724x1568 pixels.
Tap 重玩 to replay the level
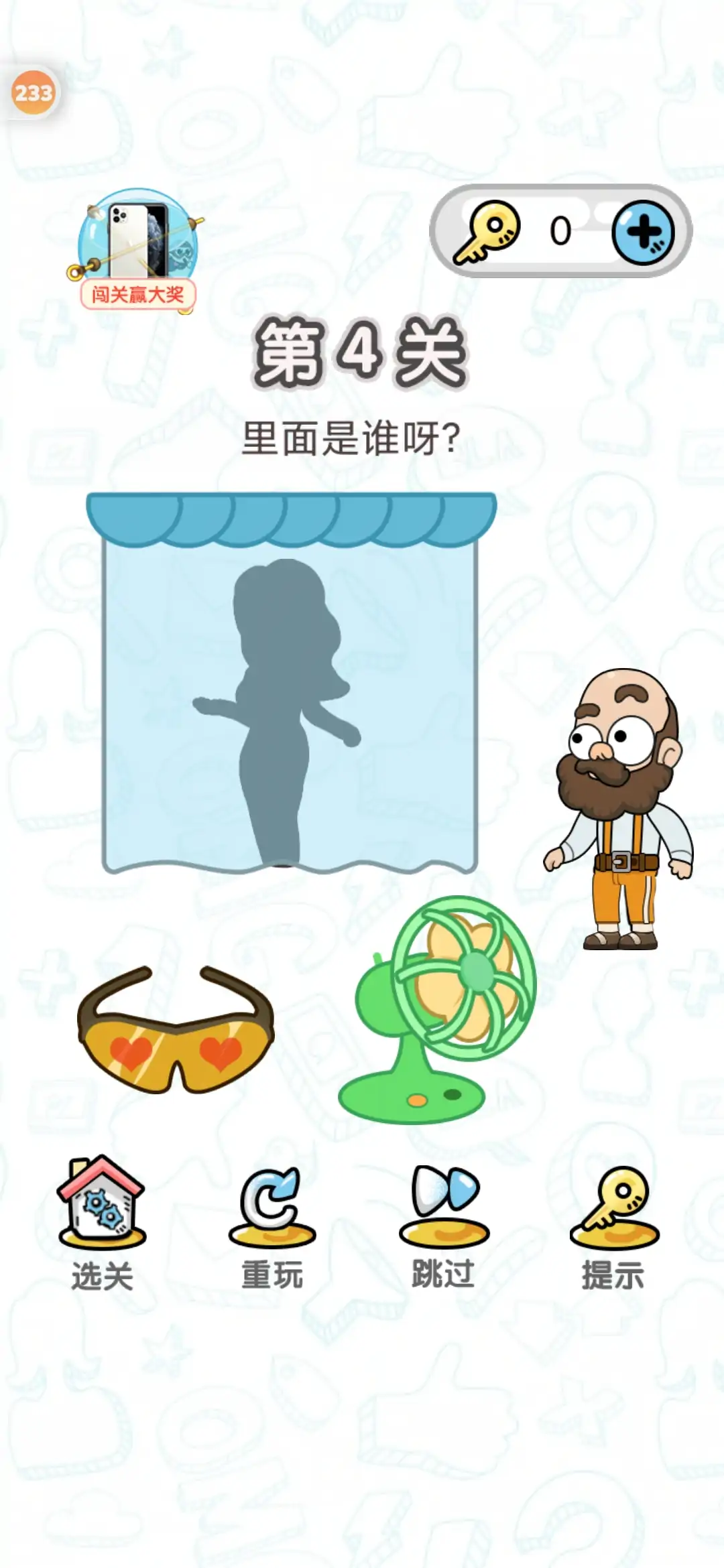click(272, 1225)
